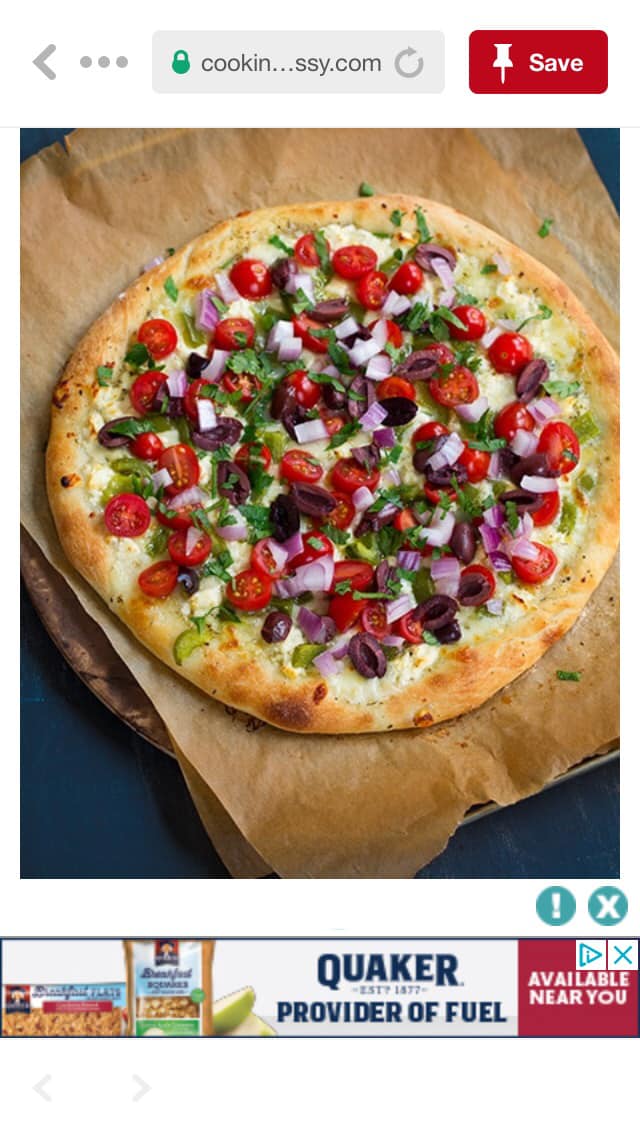The height and width of the screenshot is (1136, 640).
Task: Tap the cookin…ssy.com address bar
Action: point(290,63)
